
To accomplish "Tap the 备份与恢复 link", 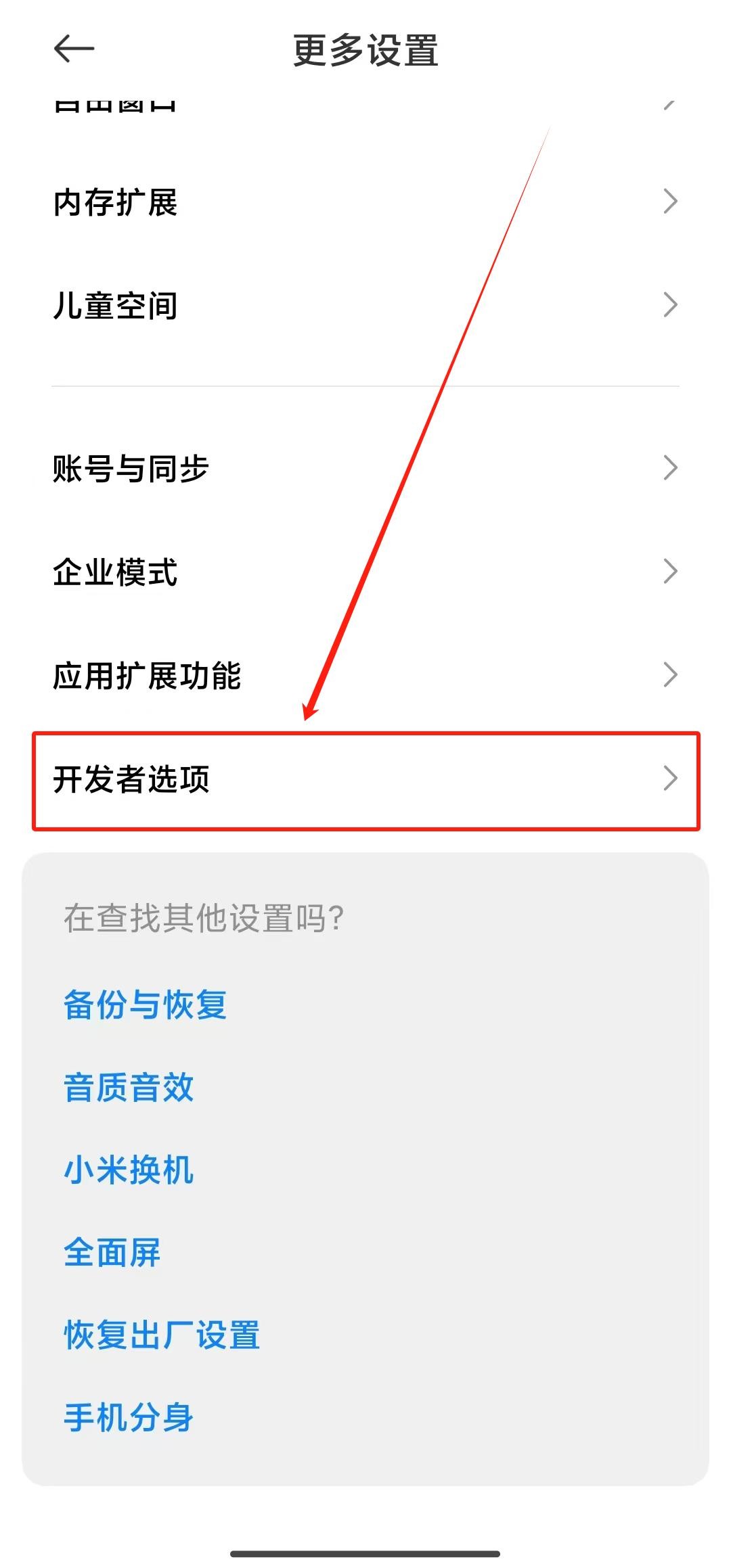I will pos(145,1005).
